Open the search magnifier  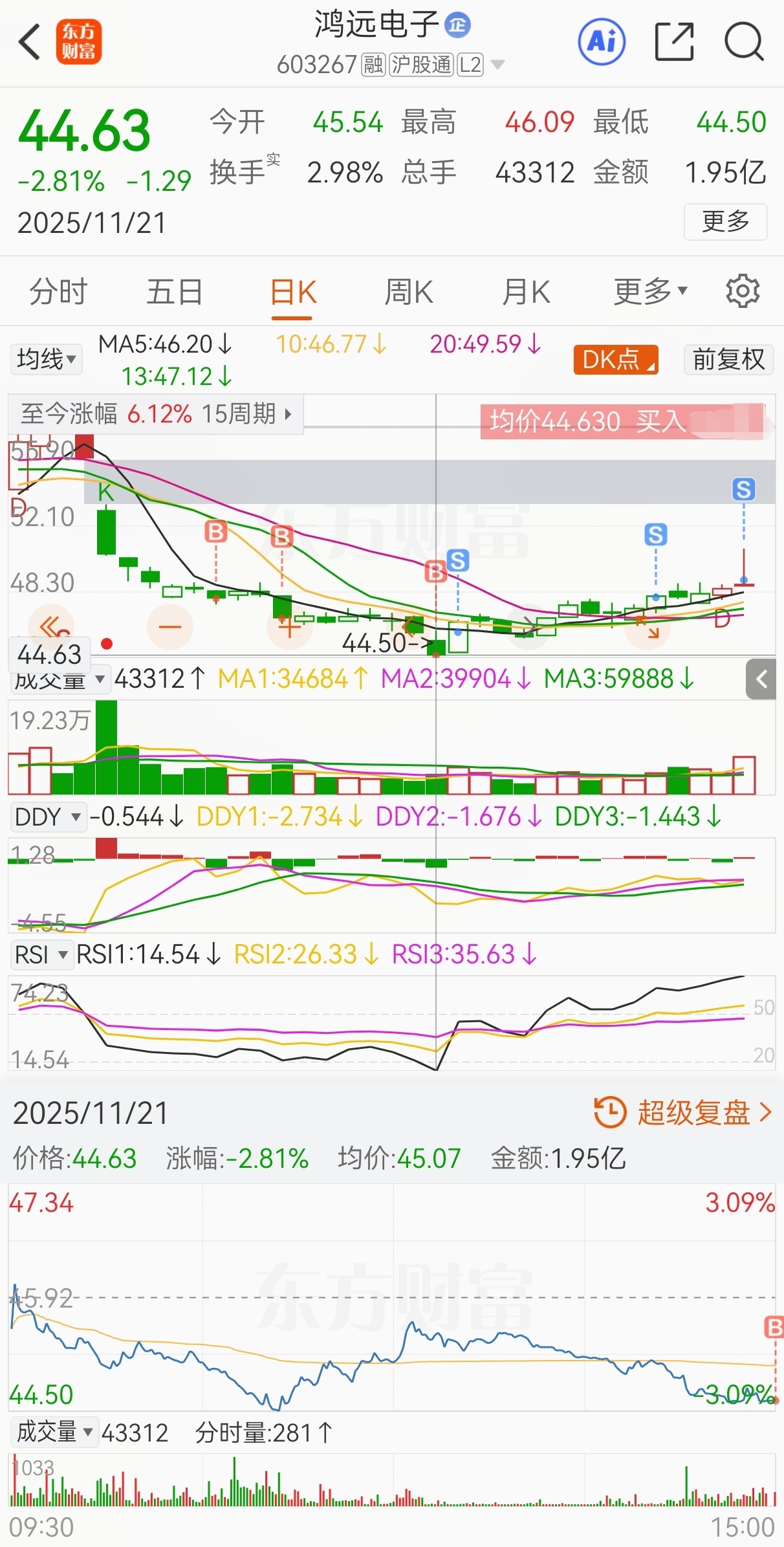coord(744,42)
